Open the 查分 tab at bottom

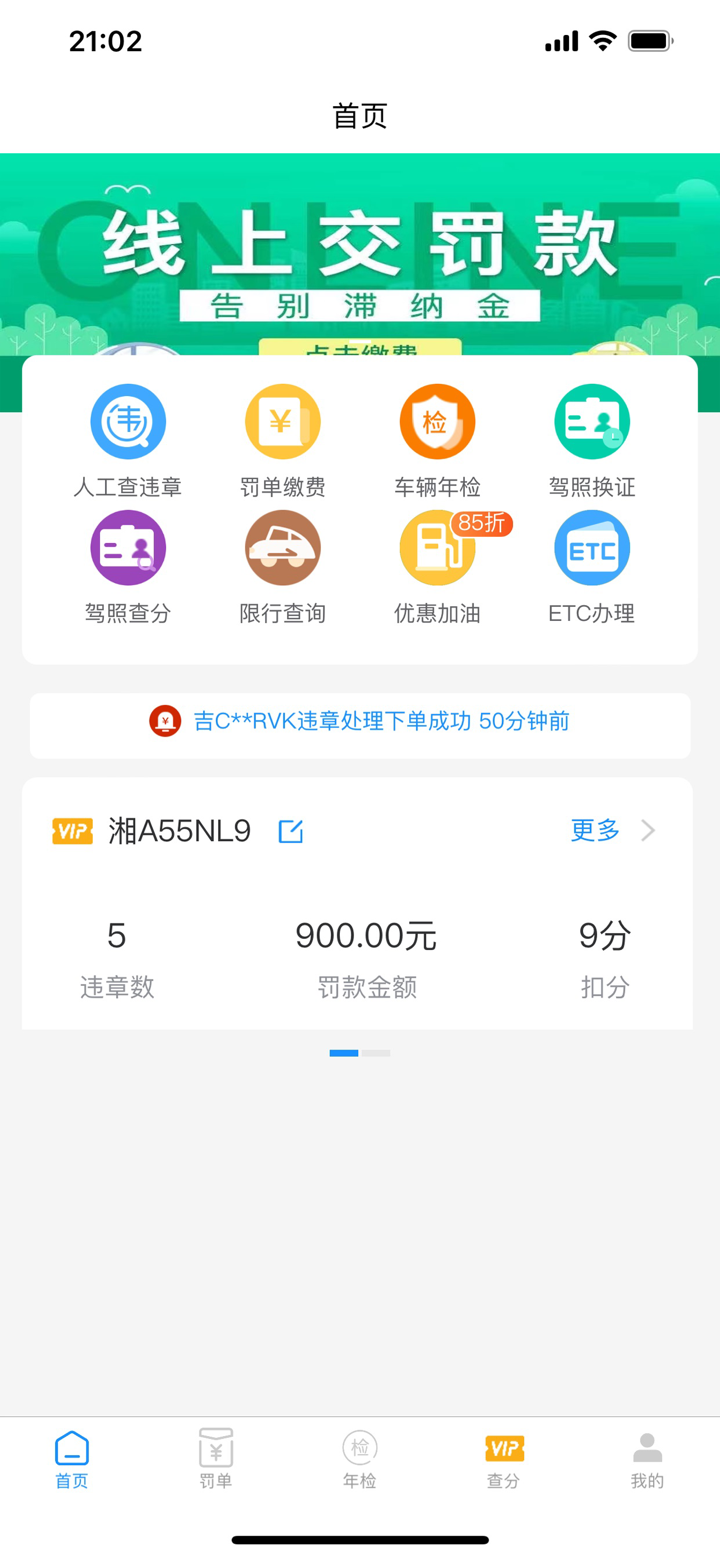click(x=503, y=1459)
